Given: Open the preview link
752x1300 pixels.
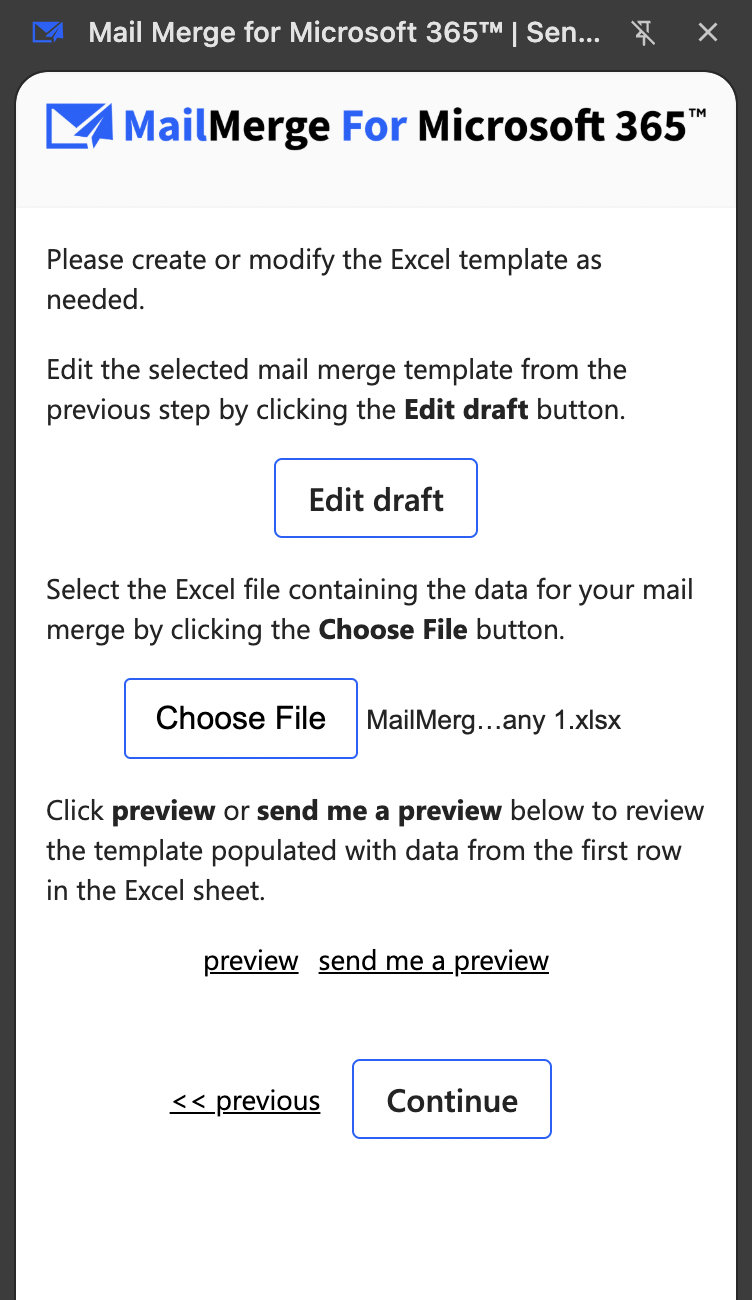Looking at the screenshot, I should point(251,961).
